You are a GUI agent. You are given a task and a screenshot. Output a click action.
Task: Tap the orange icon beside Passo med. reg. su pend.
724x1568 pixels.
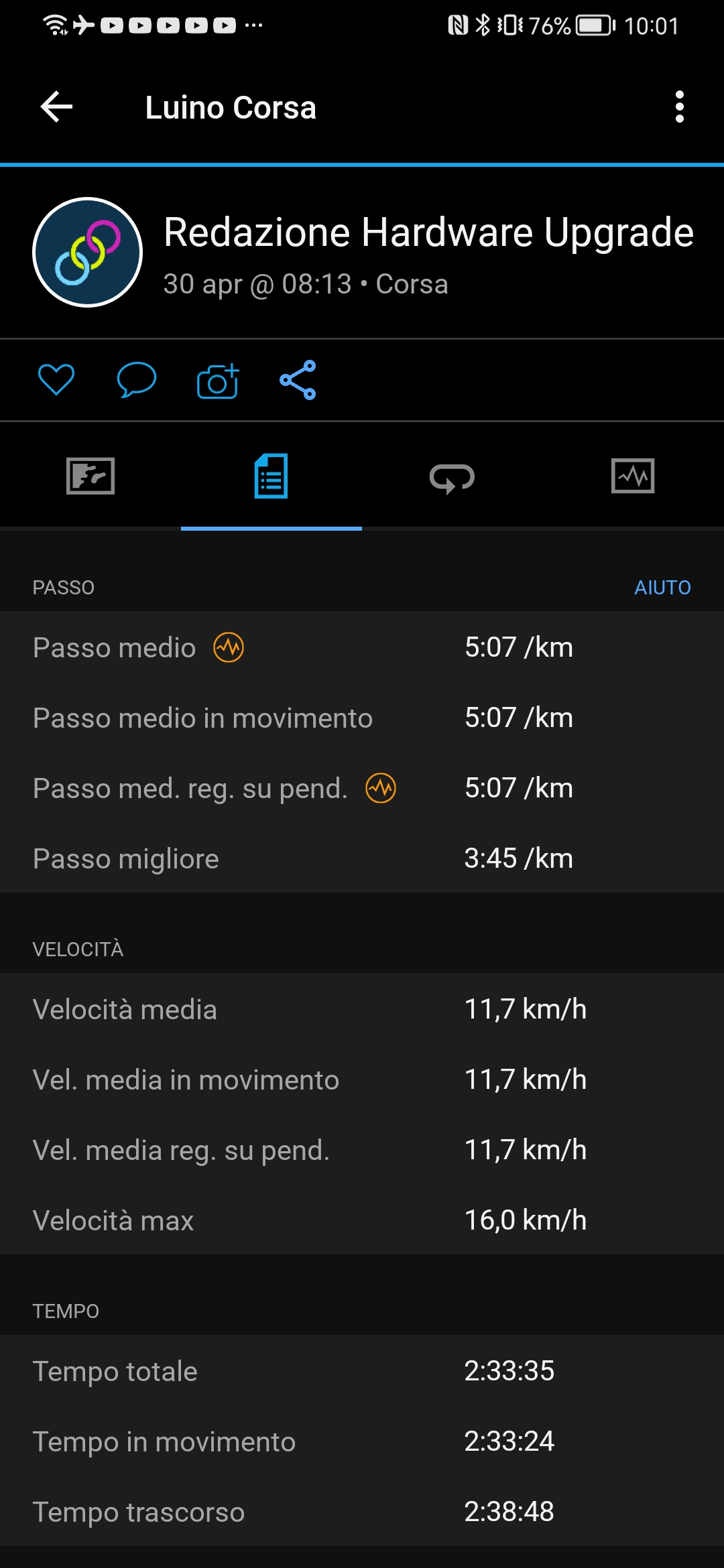click(x=381, y=788)
